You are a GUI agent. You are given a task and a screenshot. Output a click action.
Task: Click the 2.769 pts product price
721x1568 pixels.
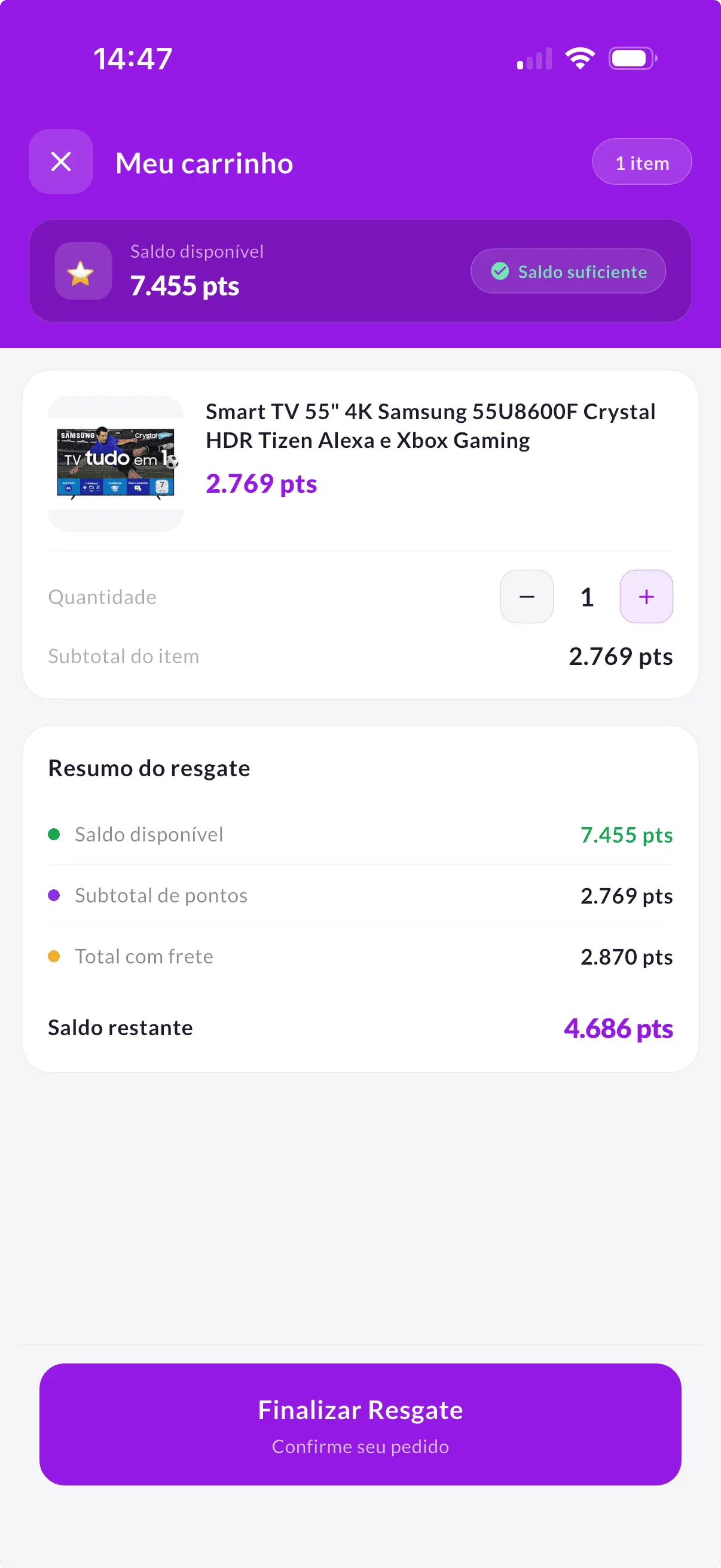tap(262, 484)
